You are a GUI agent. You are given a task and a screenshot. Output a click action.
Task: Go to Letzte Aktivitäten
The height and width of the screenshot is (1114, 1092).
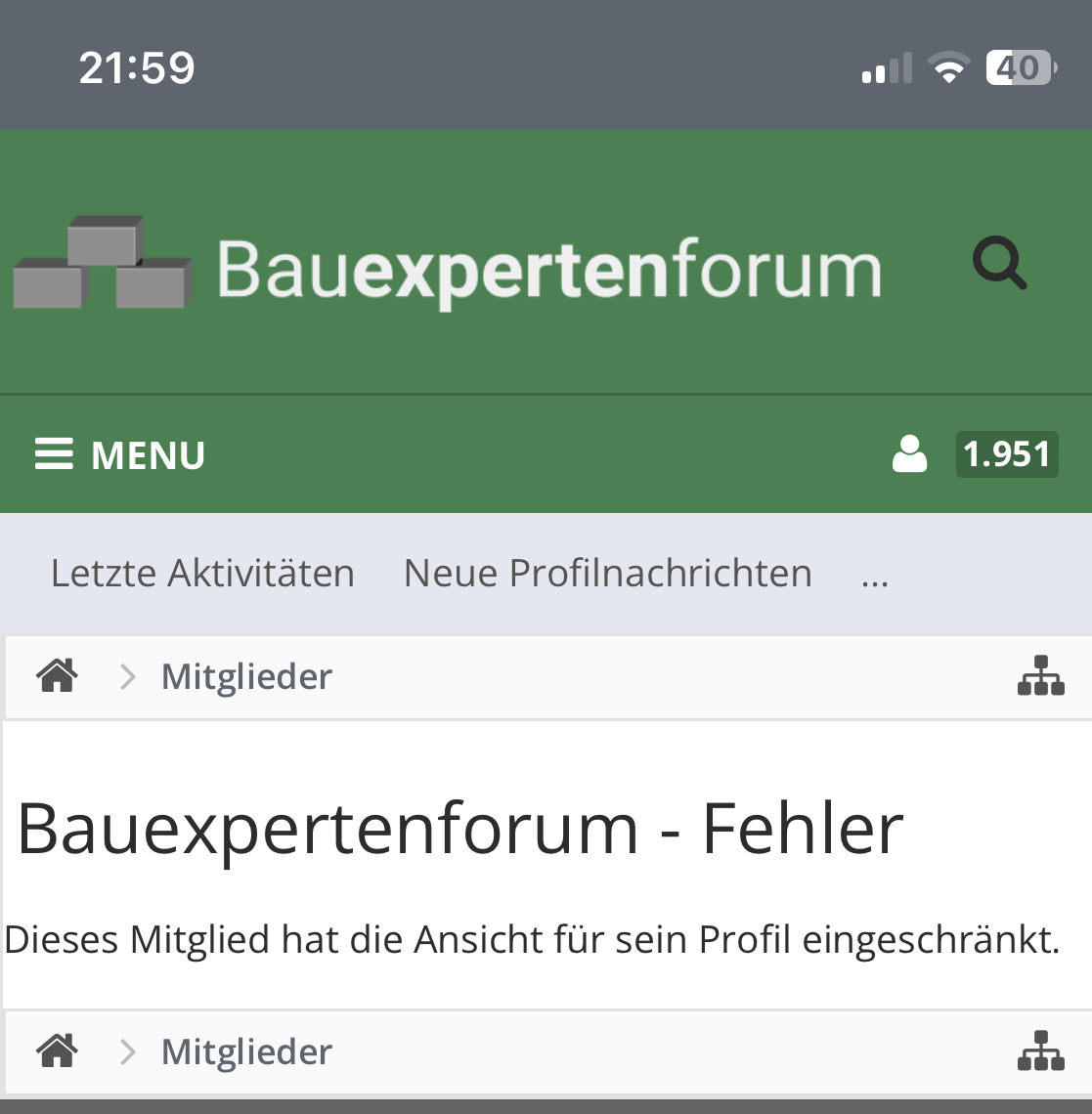(x=202, y=574)
